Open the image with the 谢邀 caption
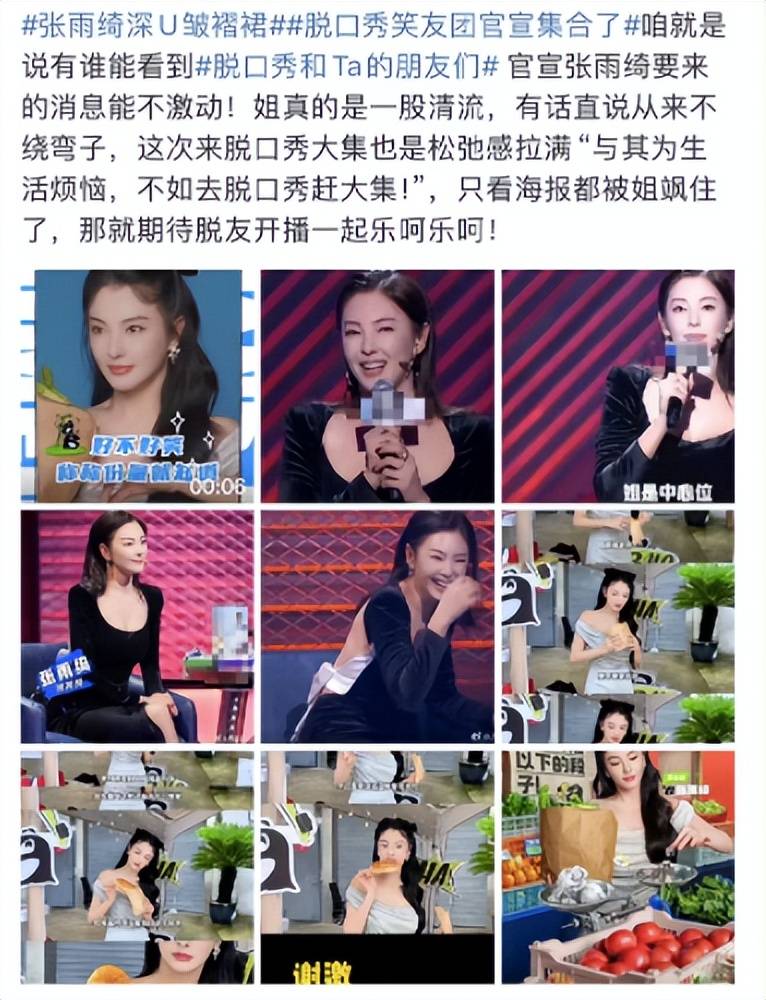 (377, 866)
